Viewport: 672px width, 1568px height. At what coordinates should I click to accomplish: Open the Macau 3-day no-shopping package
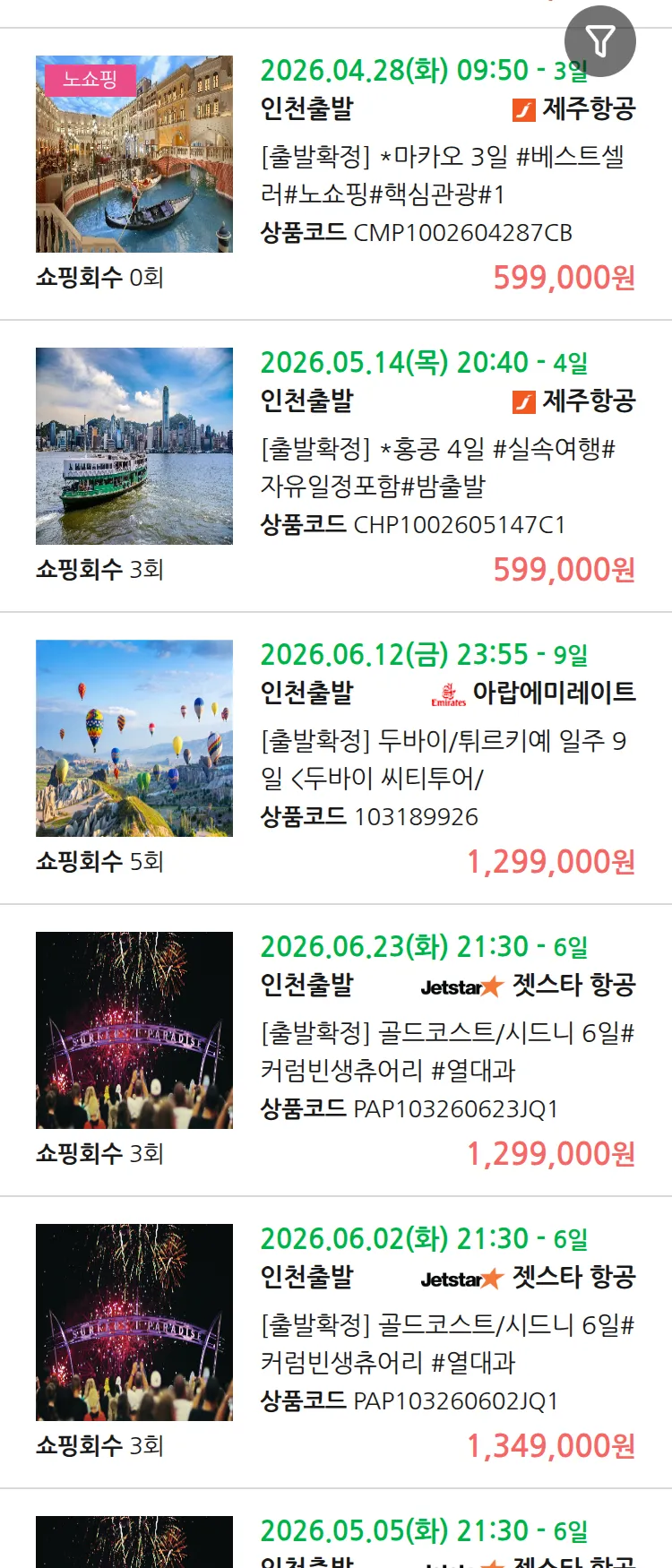pos(442,175)
